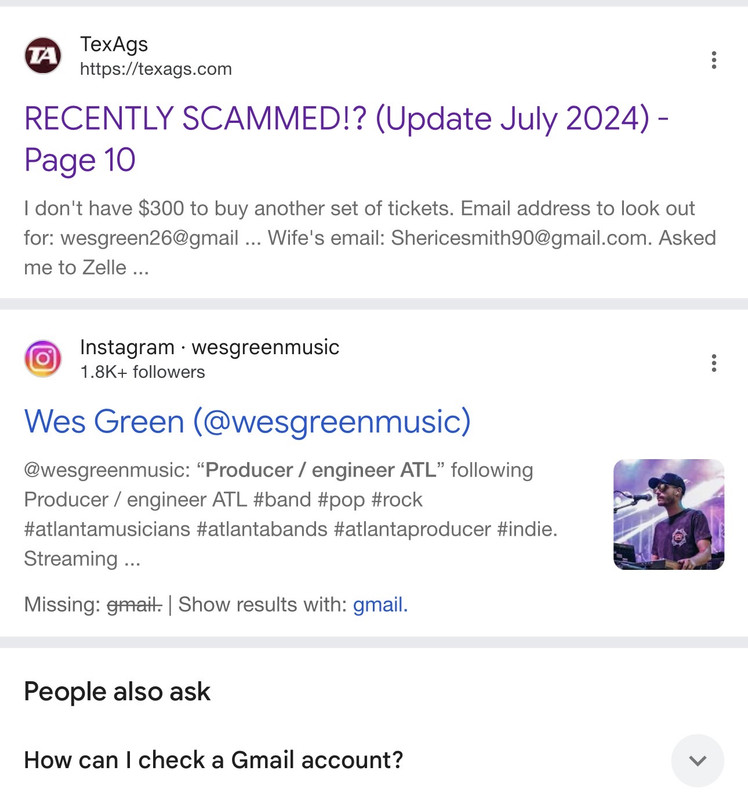Open the RECENTLY SCAMMED TexAgs result

coord(346,139)
